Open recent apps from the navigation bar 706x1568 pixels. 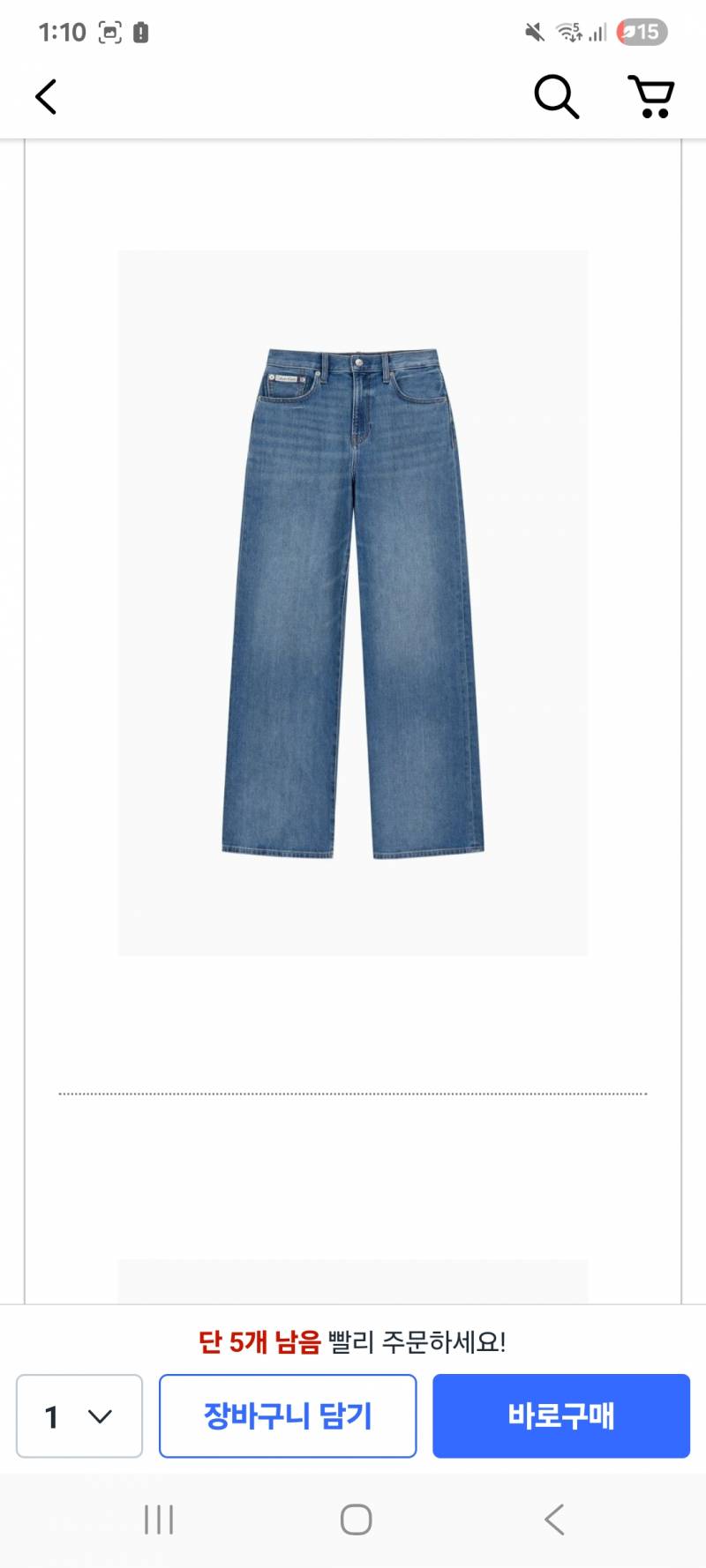(x=159, y=1519)
